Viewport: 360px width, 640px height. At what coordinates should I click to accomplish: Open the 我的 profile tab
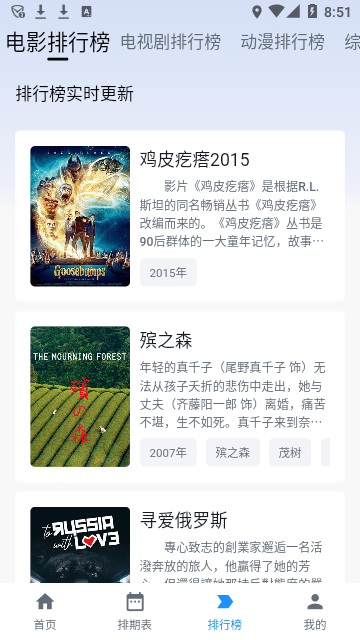pos(315,611)
